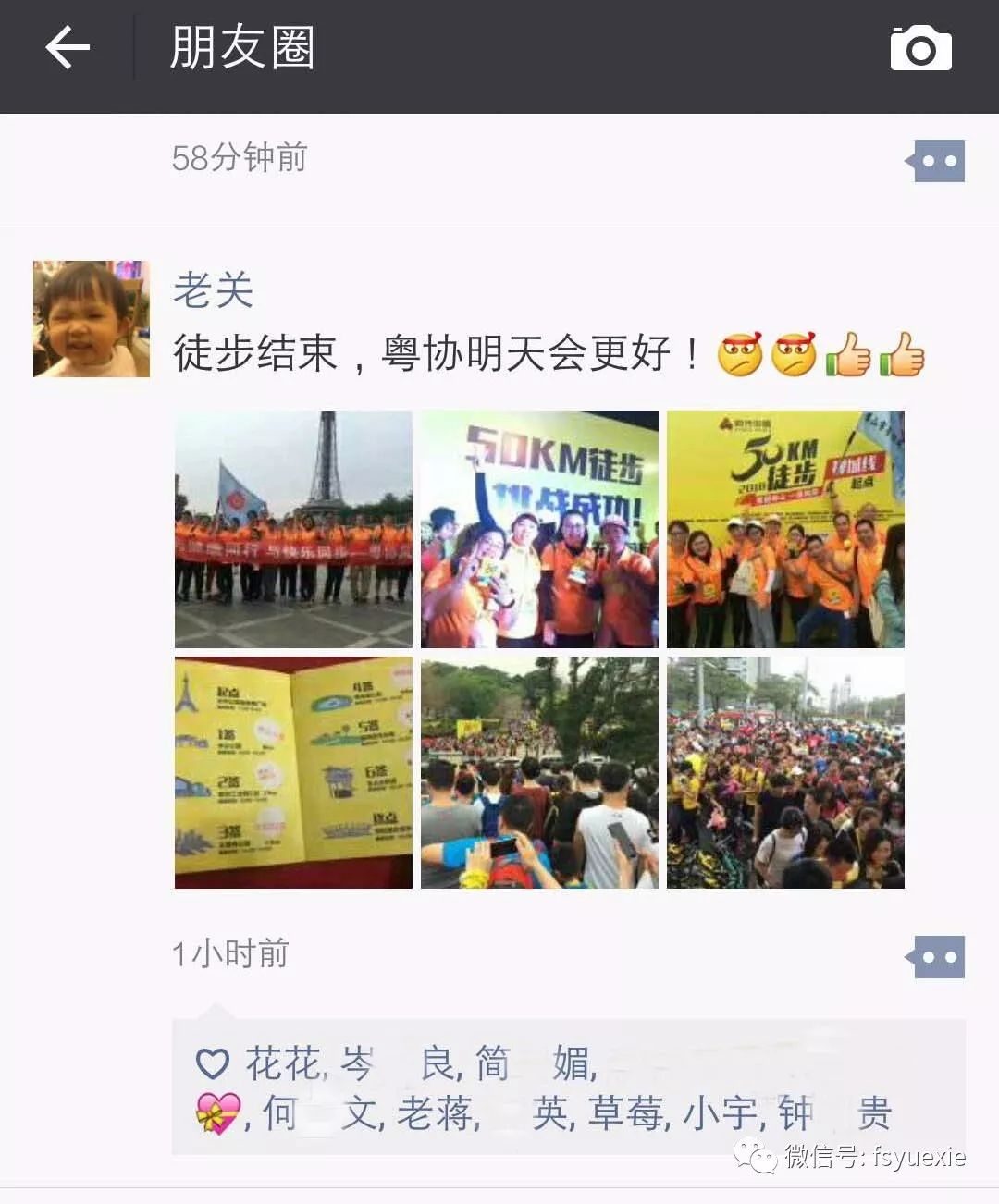999x1204 pixels.
Task: Visit 老蒋's profile from the likes
Action: 436,1113
